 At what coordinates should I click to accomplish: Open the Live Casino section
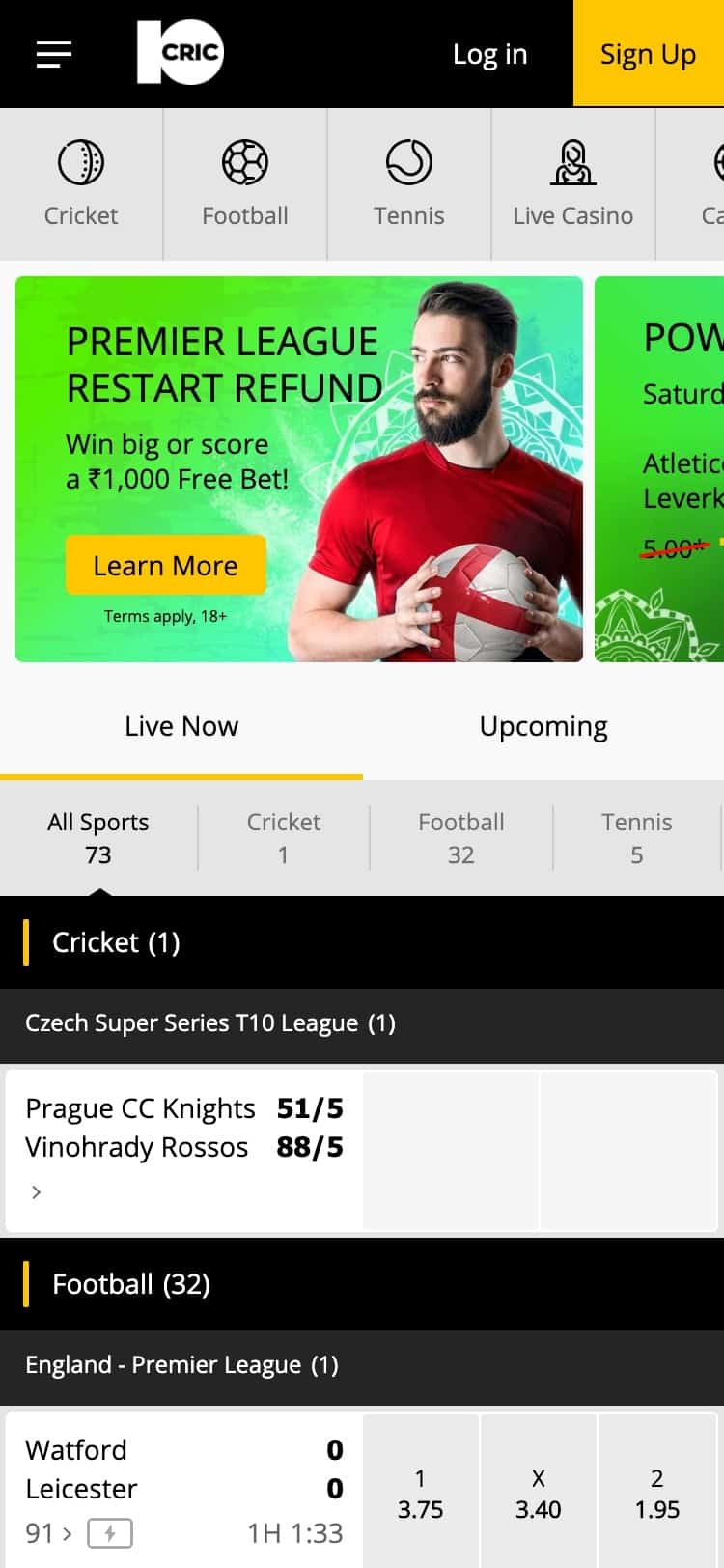pos(573,184)
